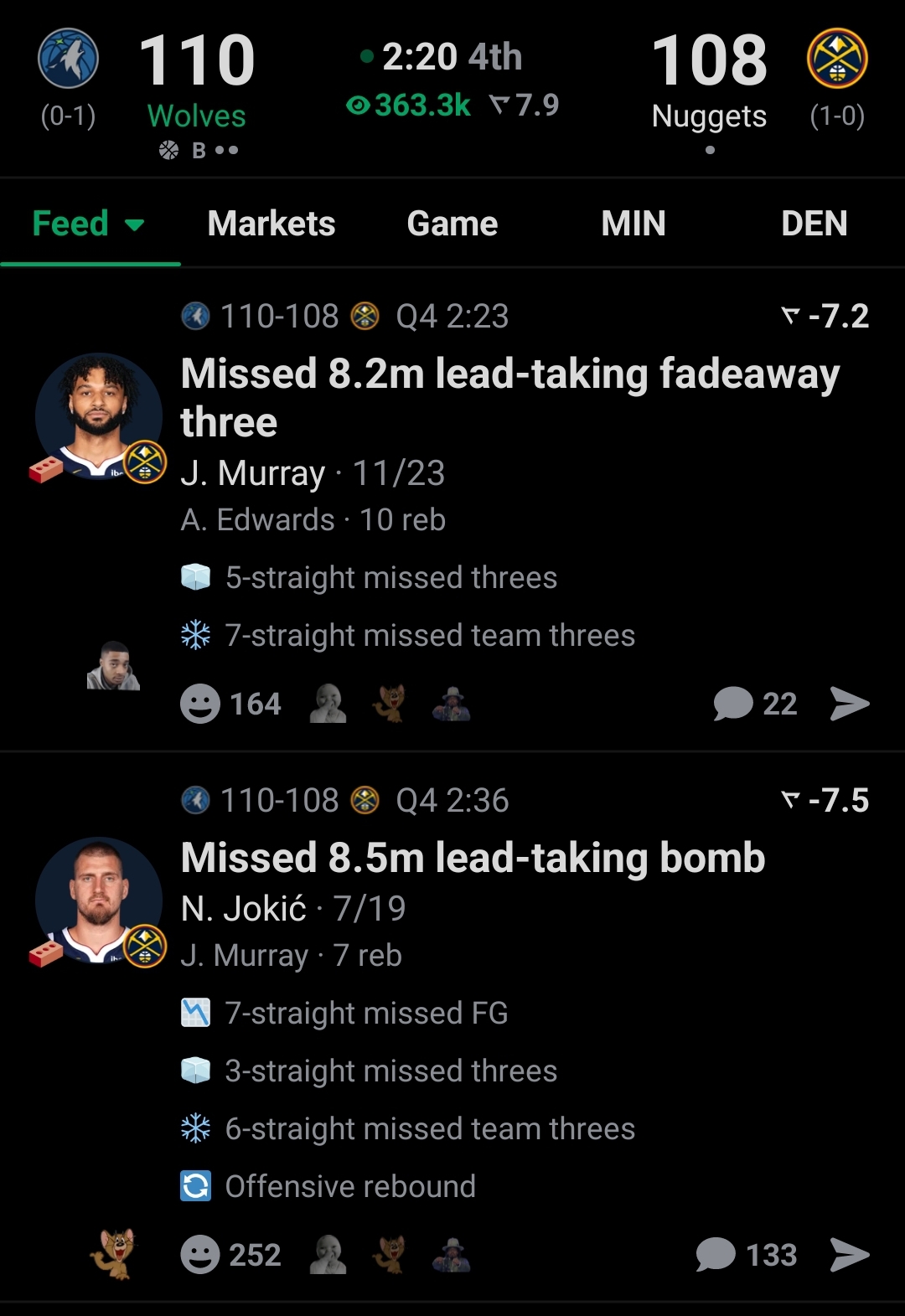905x1316 pixels.
Task: Open J. Murray's player photo
Action: click(99, 416)
